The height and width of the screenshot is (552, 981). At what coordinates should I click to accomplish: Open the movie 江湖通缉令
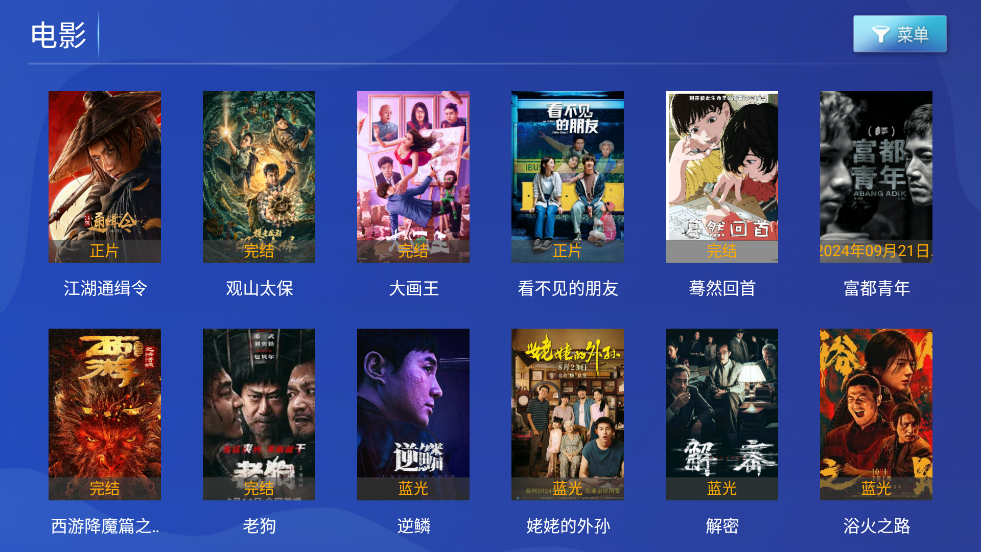pyautogui.click(x=105, y=177)
